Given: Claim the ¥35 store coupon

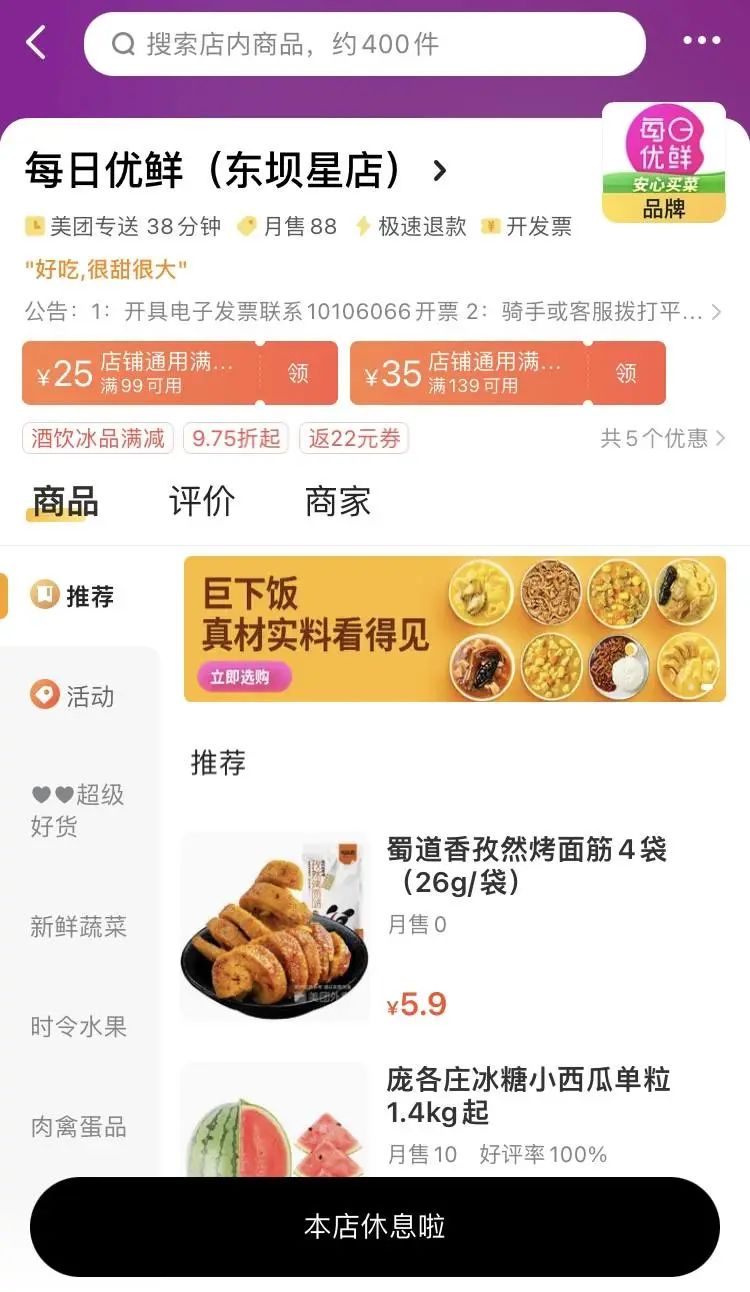Looking at the screenshot, I should coord(626,373).
